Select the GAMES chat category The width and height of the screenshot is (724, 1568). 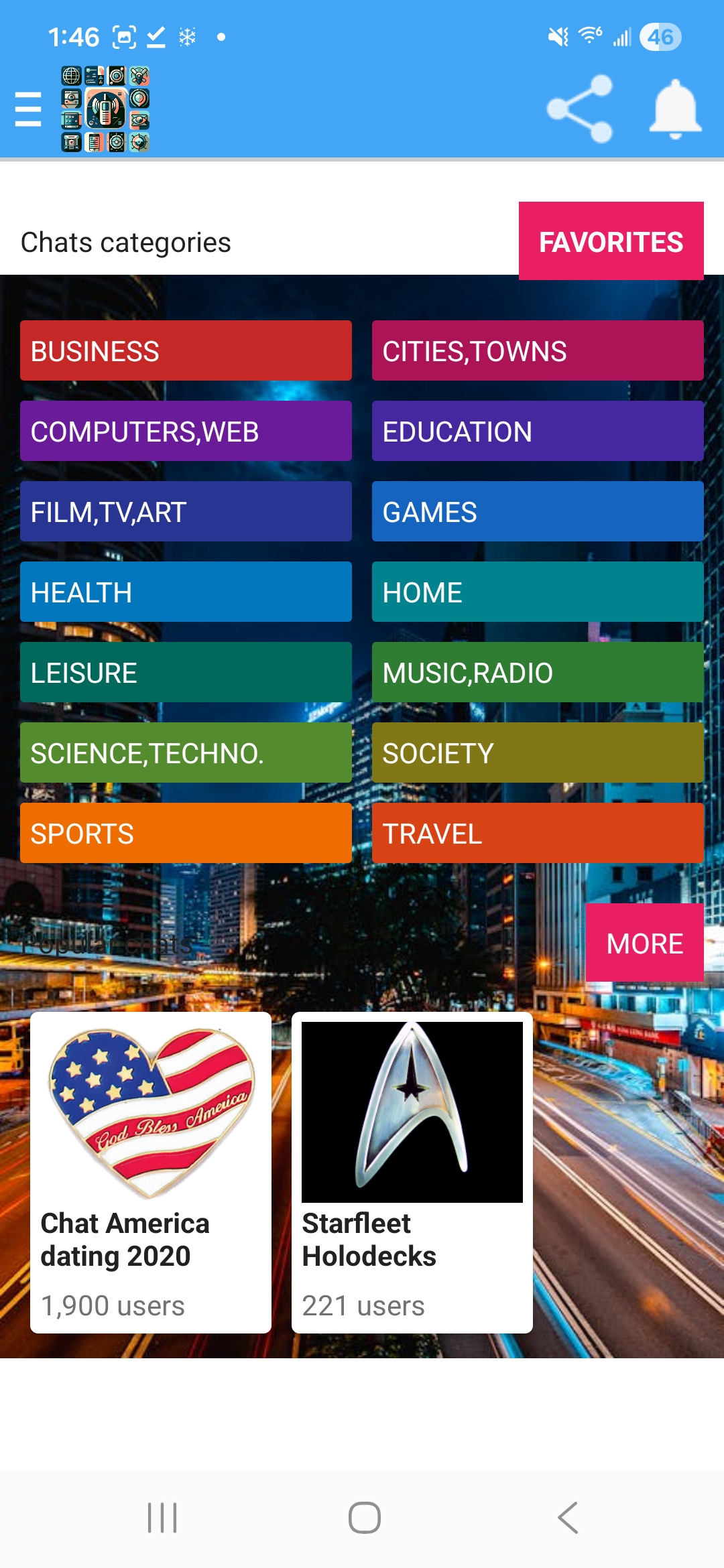coord(536,511)
